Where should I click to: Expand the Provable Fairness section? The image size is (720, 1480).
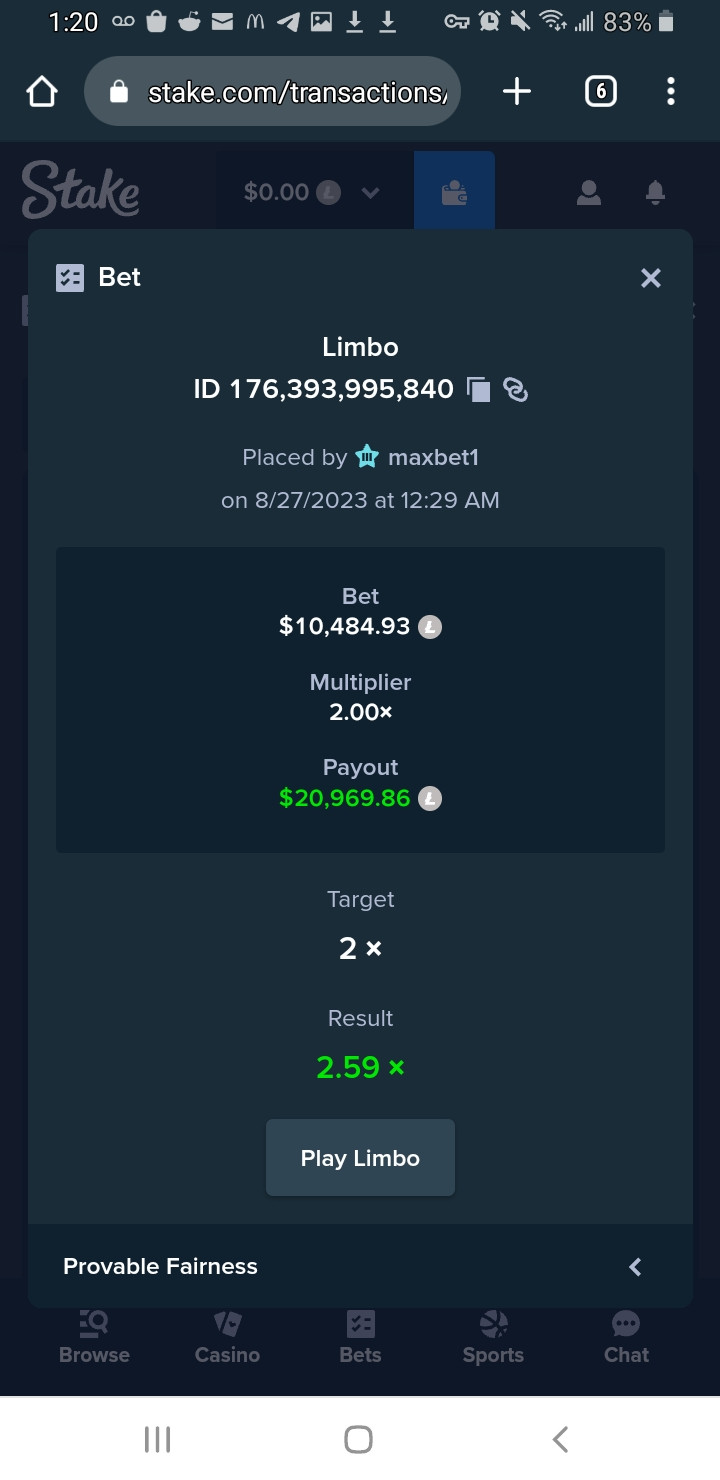(360, 1266)
